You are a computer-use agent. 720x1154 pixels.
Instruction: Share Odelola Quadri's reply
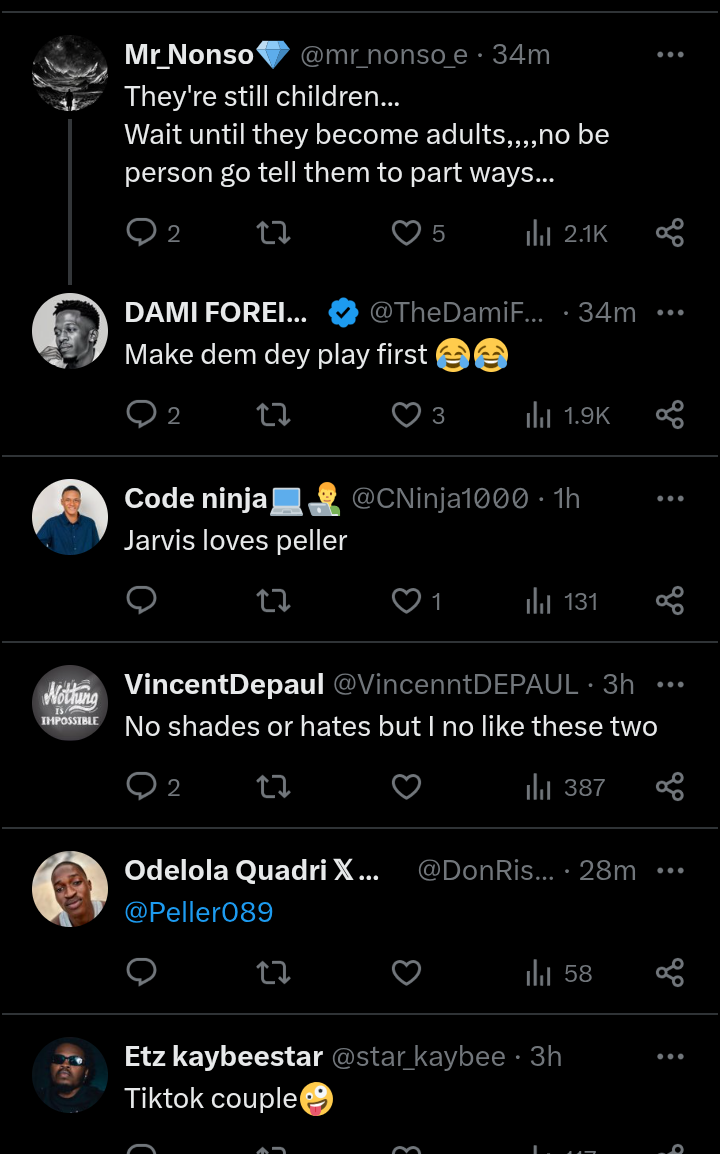click(670, 973)
